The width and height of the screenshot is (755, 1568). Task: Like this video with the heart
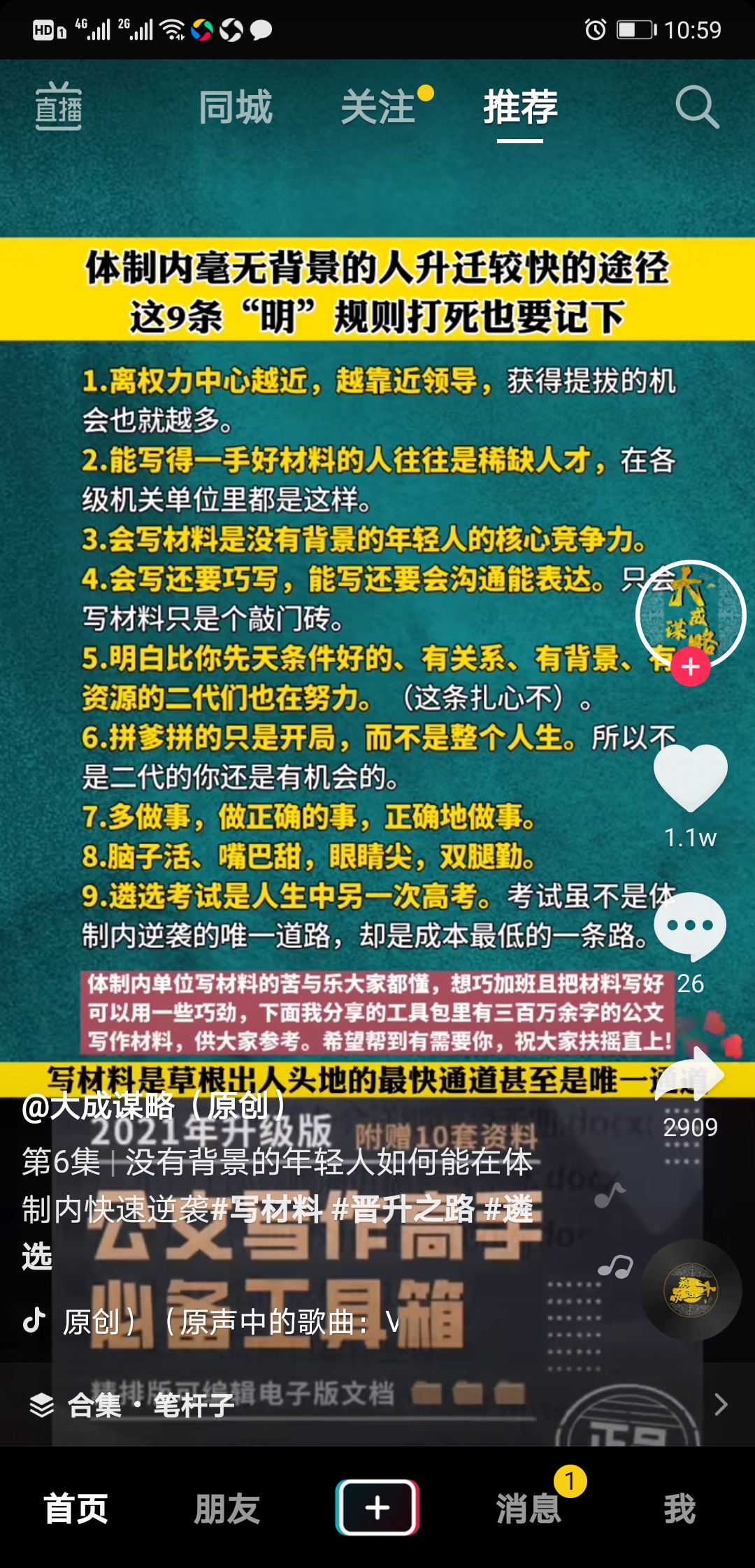pos(691,778)
